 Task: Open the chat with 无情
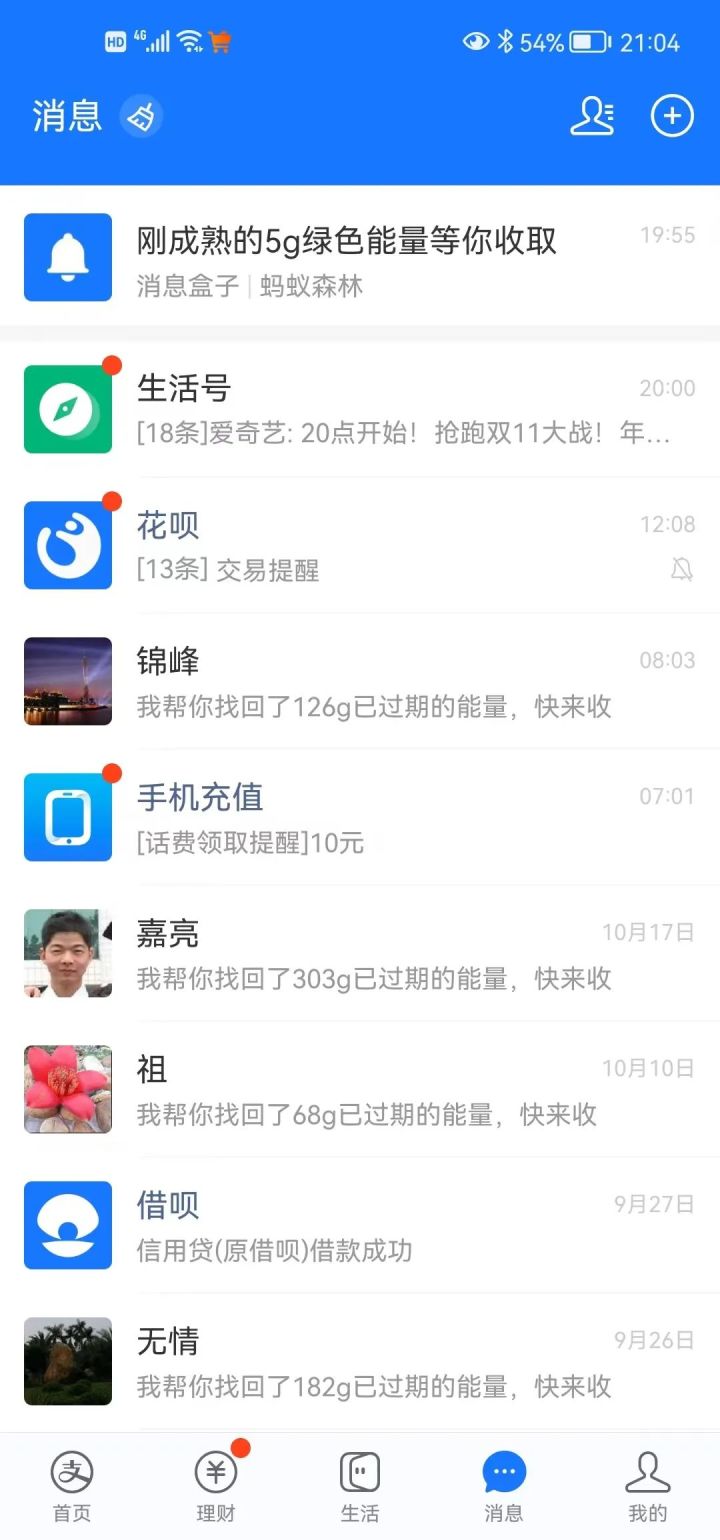[x=360, y=1361]
